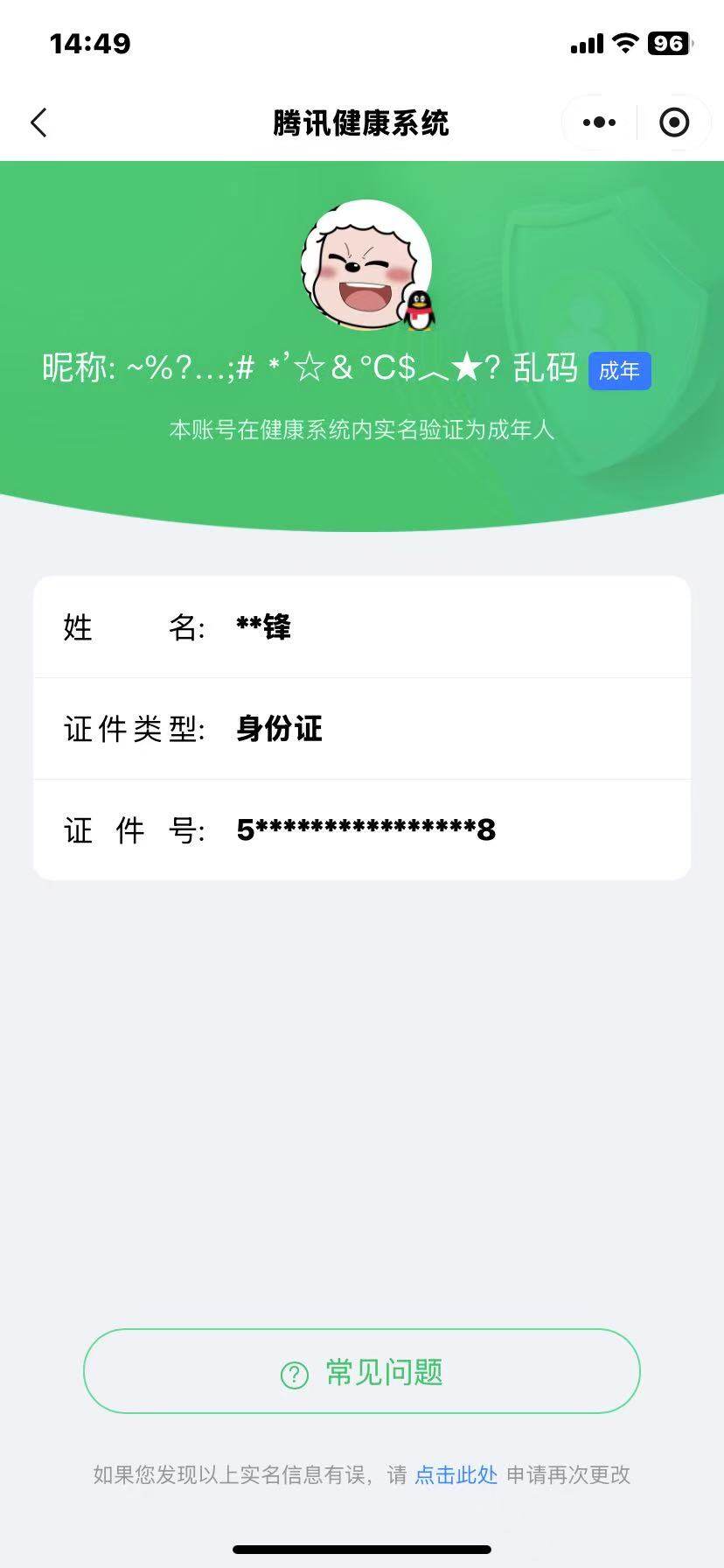Tap the 96 battery indicator
Screen dimensions: 724x1568
click(667, 42)
